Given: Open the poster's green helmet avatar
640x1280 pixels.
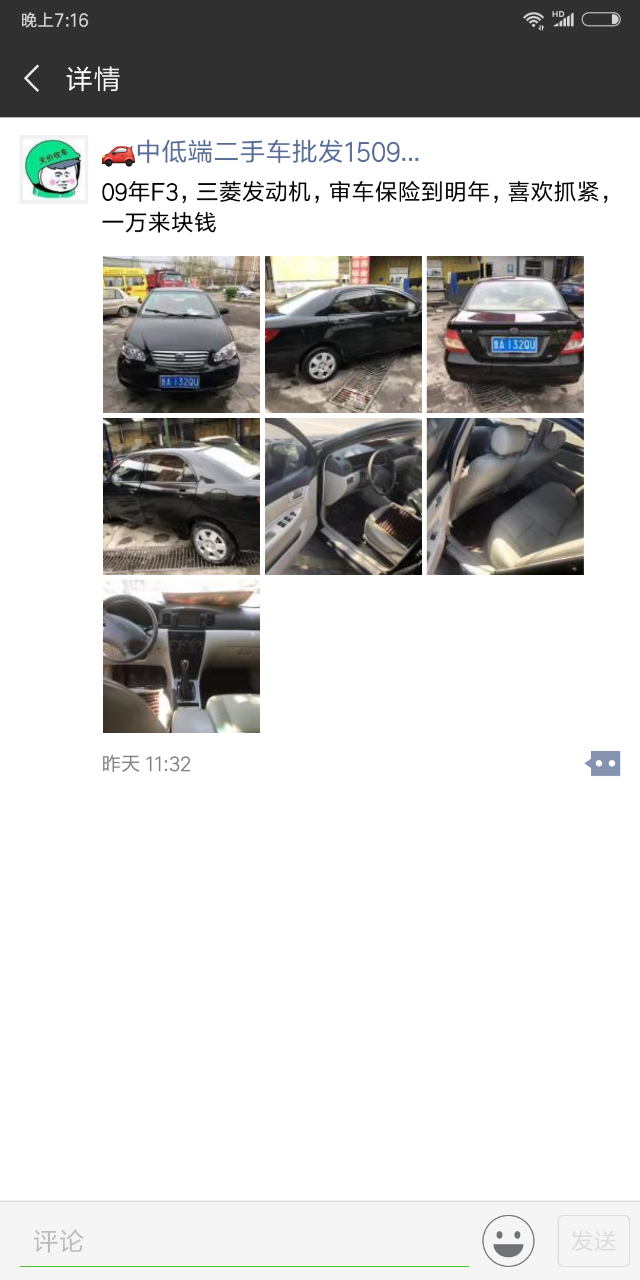Looking at the screenshot, I should [54, 170].
